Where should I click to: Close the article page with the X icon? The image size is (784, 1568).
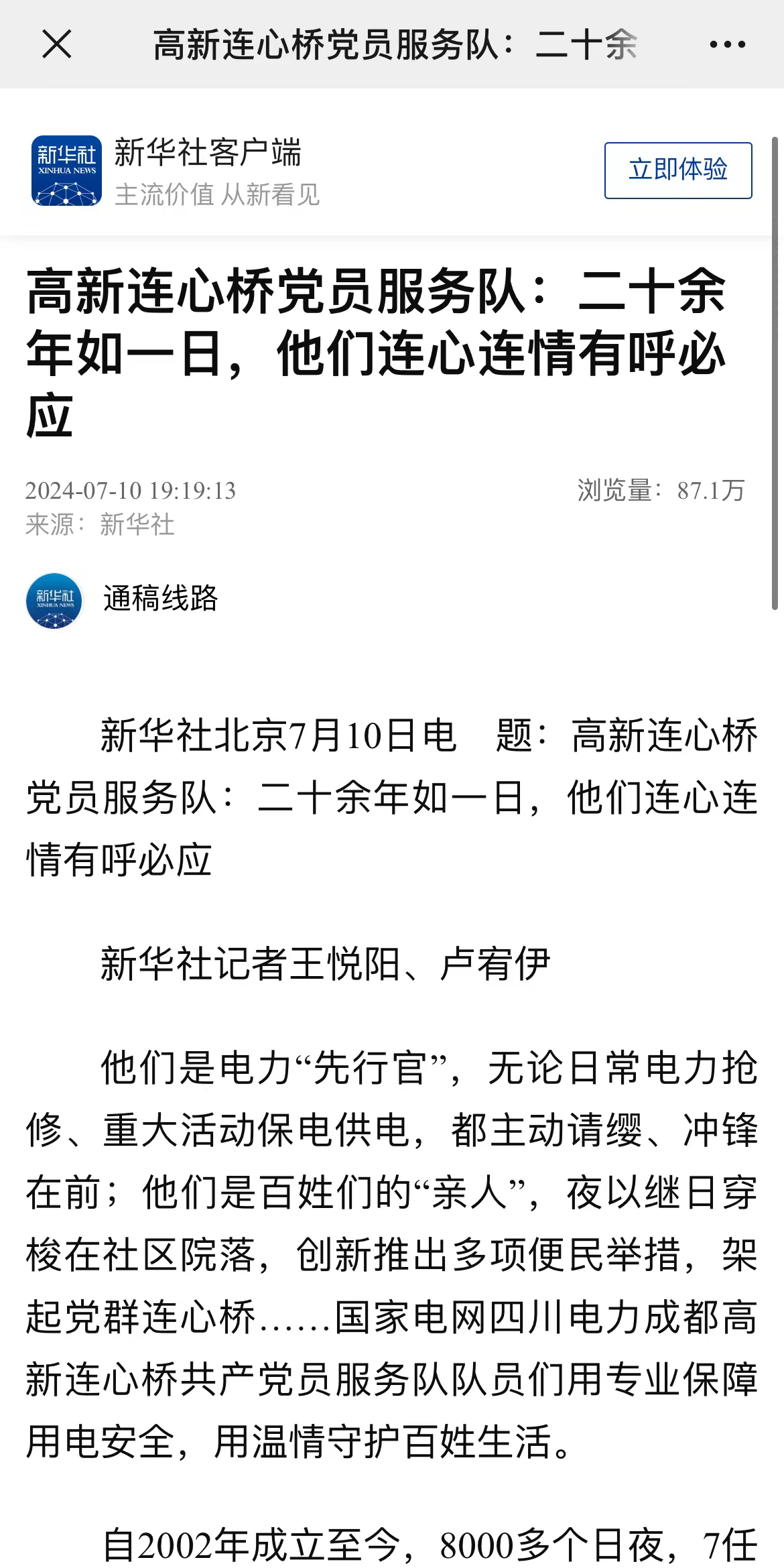56,45
